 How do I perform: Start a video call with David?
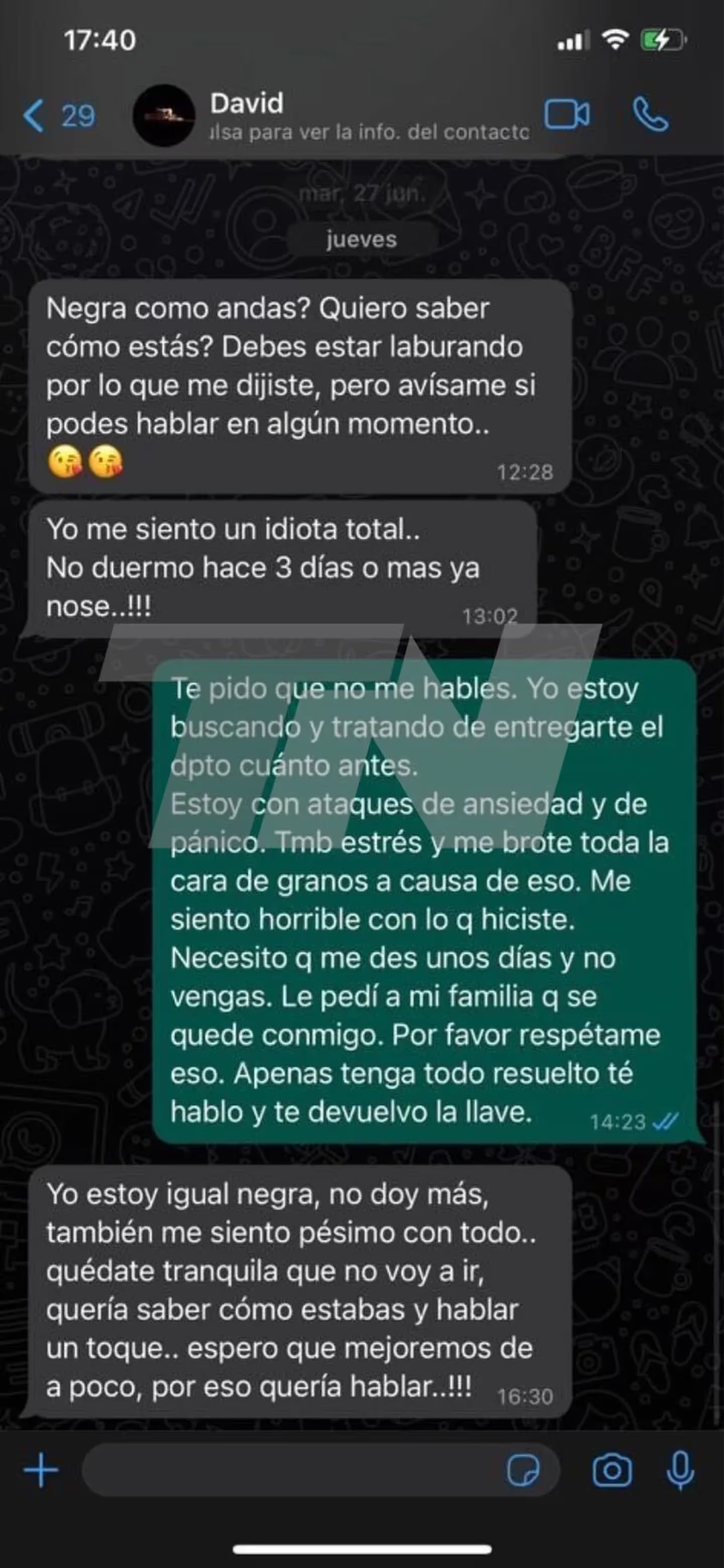pyautogui.click(x=566, y=115)
